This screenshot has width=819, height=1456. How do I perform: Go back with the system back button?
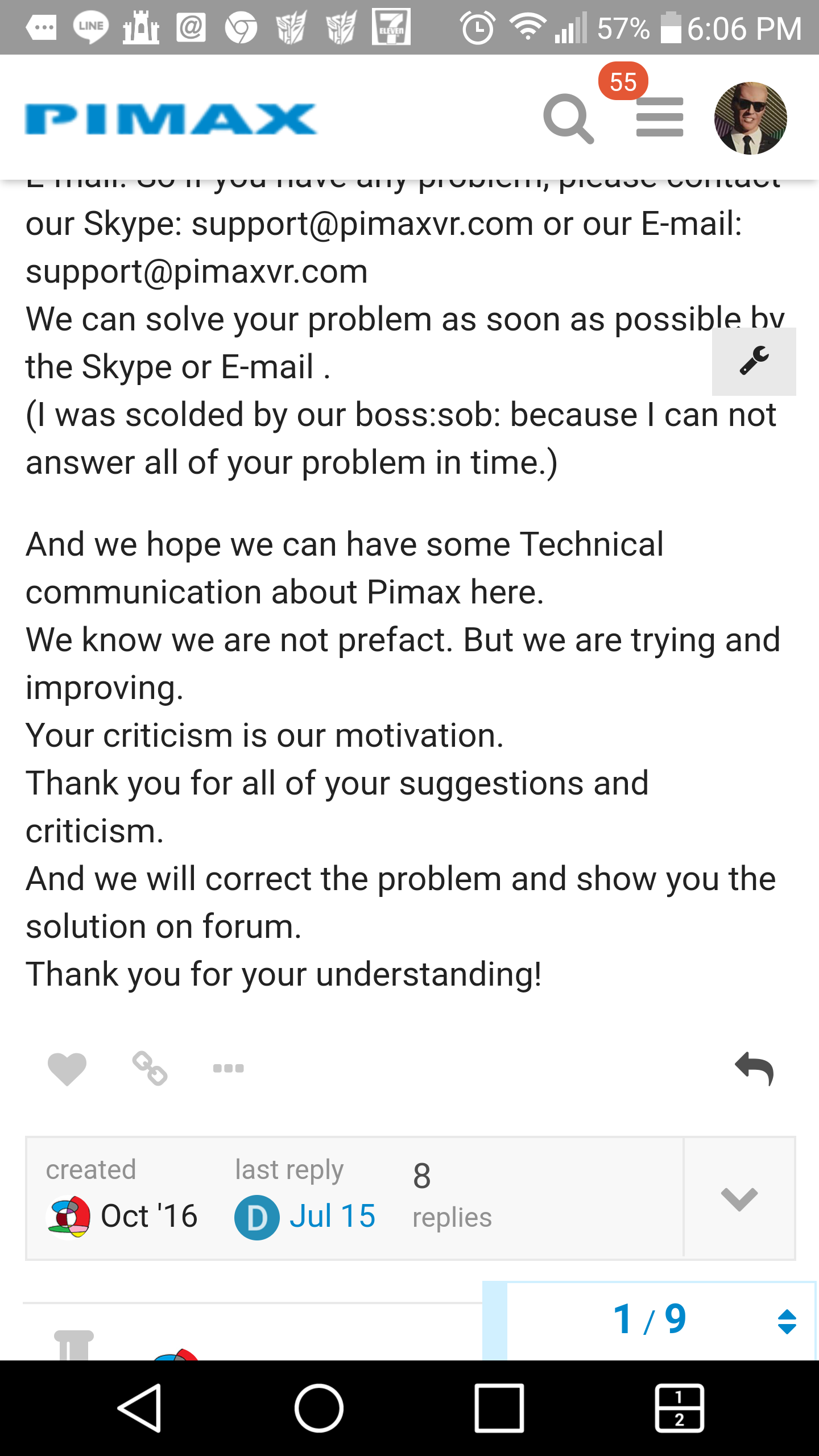pos(140,1408)
